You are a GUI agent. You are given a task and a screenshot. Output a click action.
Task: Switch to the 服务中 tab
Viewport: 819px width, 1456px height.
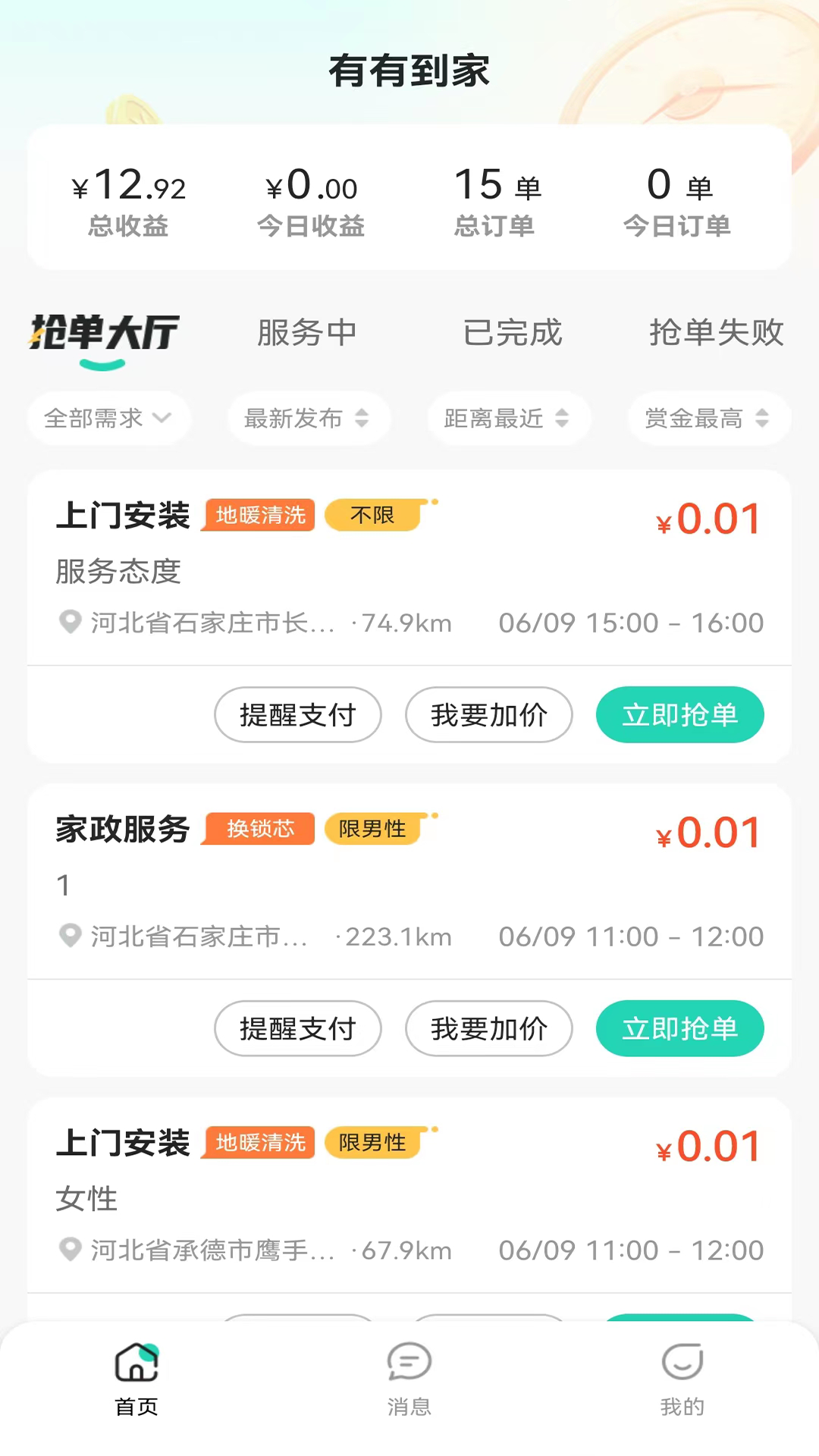pos(307,333)
